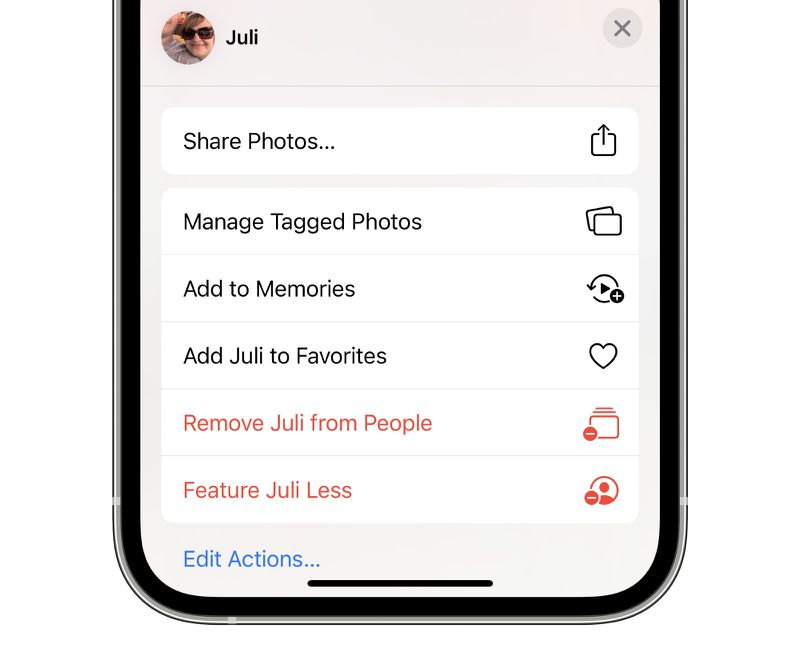
Task: Add Juli to Favorites
Action: (399, 356)
